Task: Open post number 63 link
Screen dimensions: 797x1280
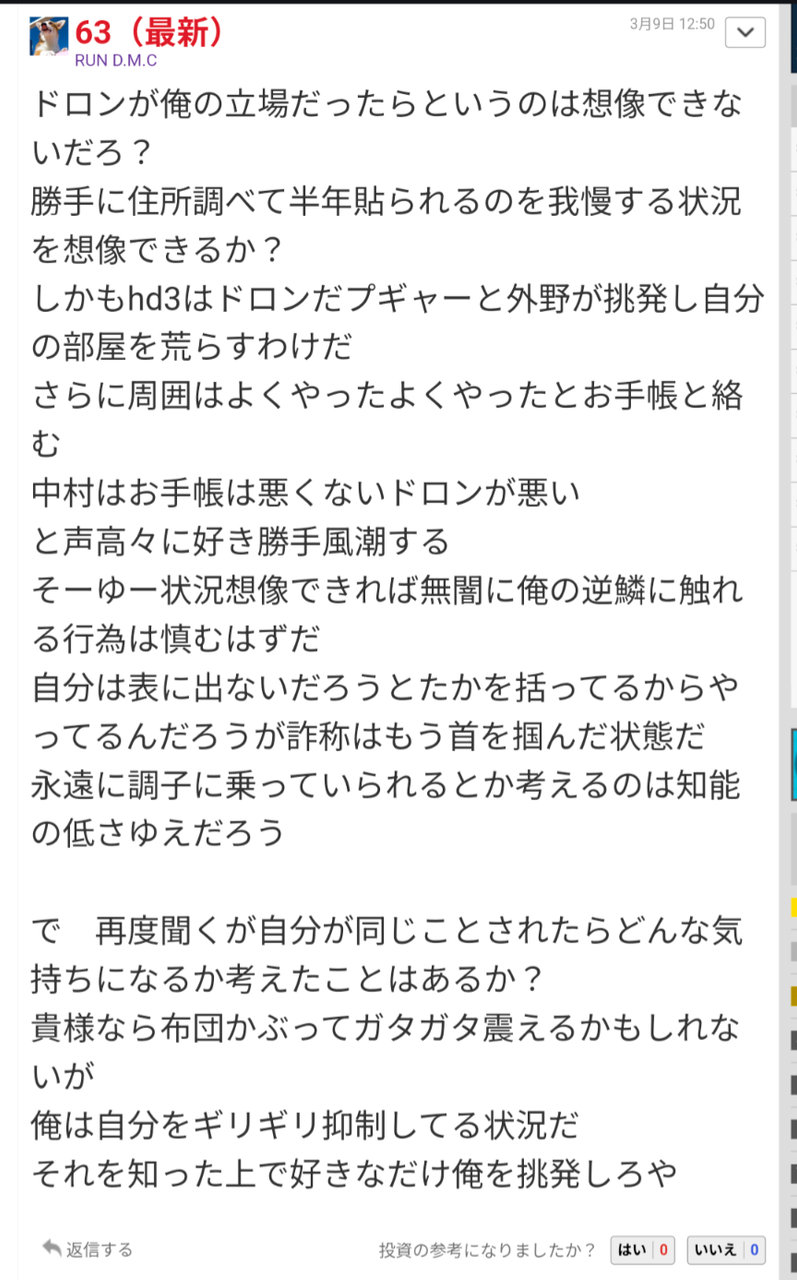Action: pyautogui.click(x=94, y=32)
